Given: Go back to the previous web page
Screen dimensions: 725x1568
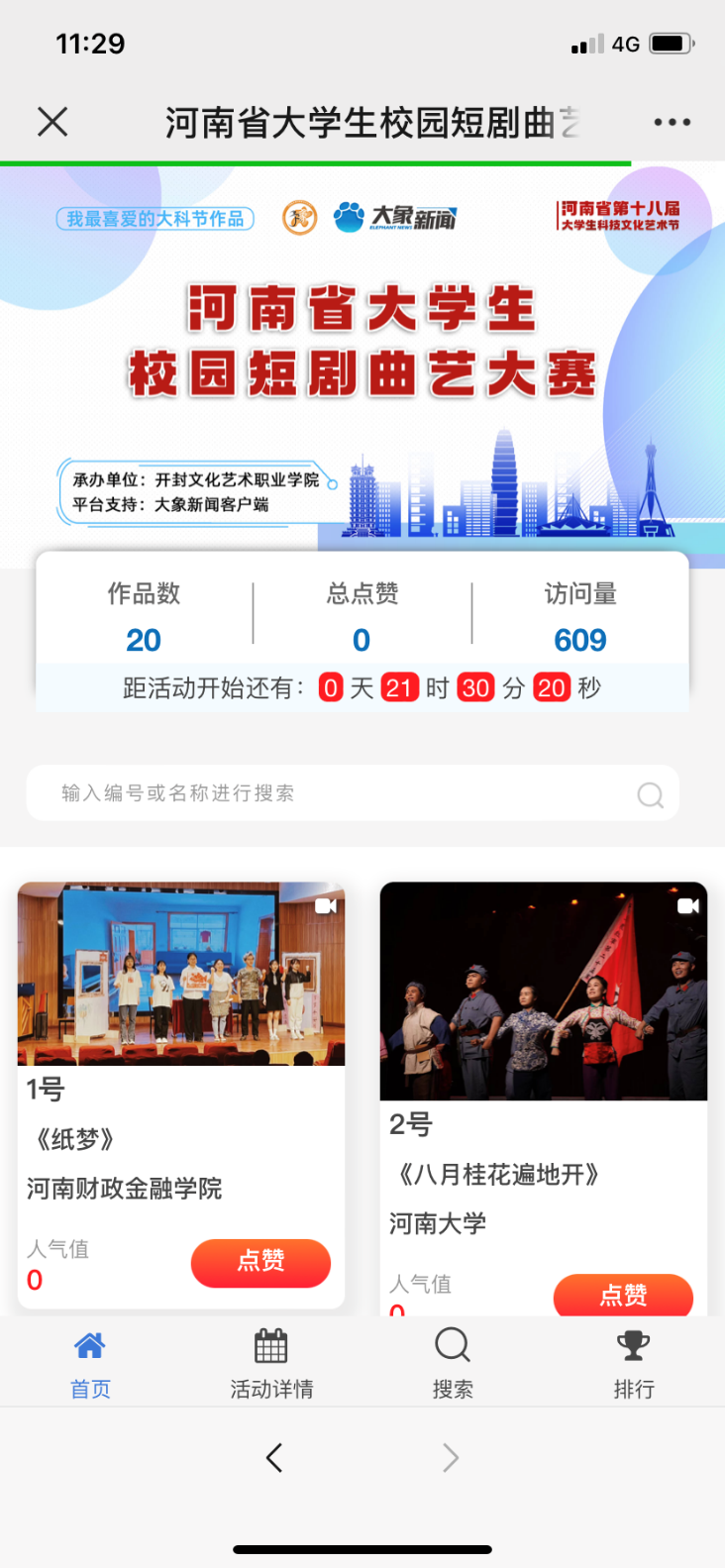Looking at the screenshot, I should (274, 1457).
